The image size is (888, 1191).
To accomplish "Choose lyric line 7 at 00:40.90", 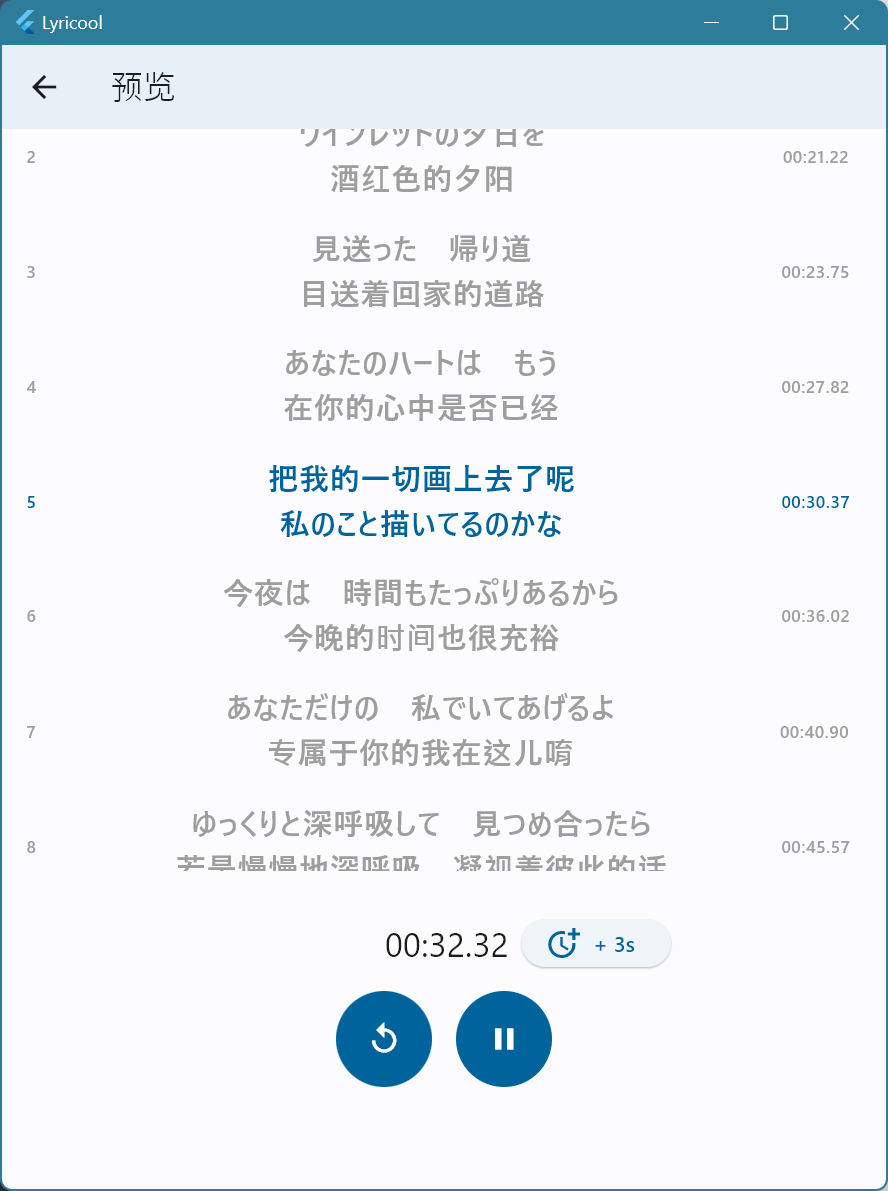I will pyautogui.click(x=422, y=731).
